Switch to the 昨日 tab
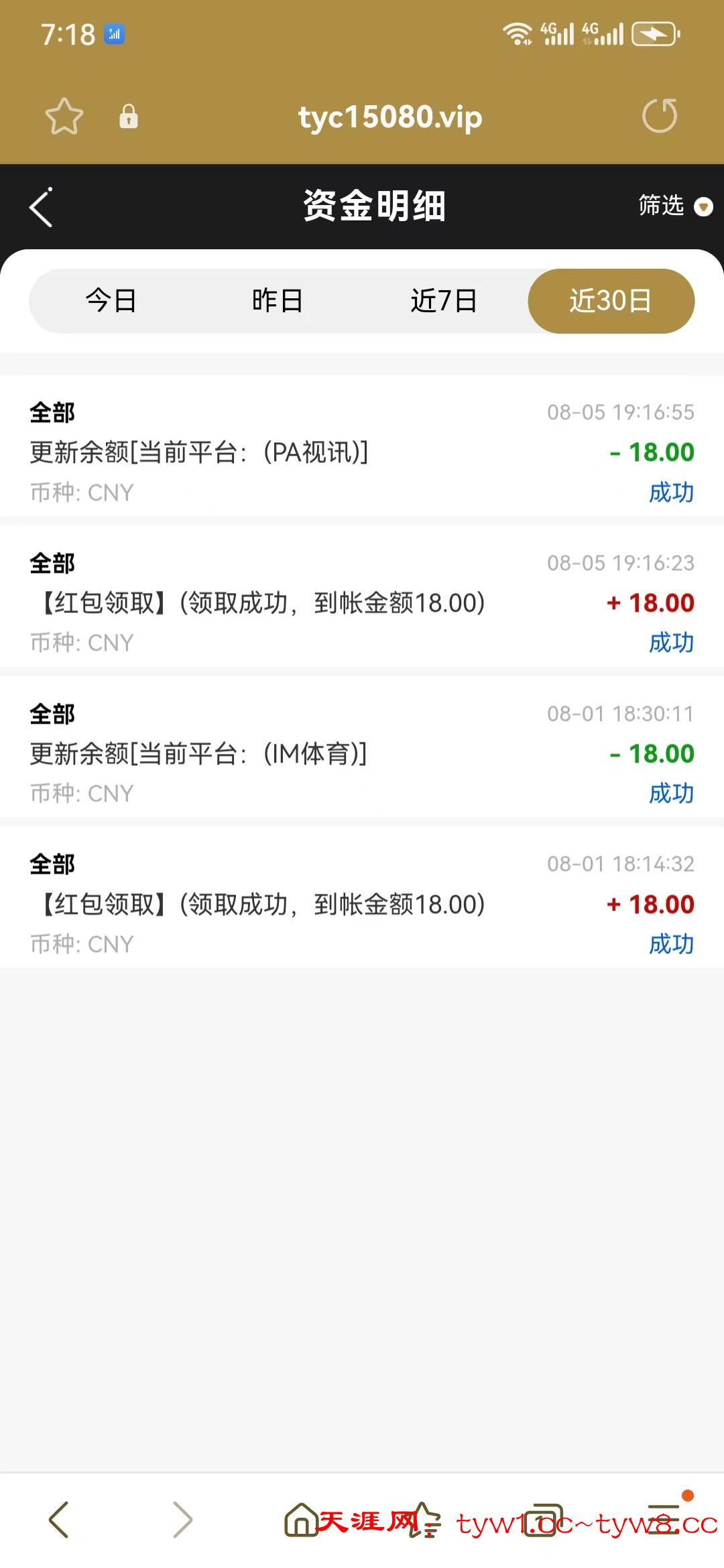This screenshot has height=1568, width=724. [278, 301]
